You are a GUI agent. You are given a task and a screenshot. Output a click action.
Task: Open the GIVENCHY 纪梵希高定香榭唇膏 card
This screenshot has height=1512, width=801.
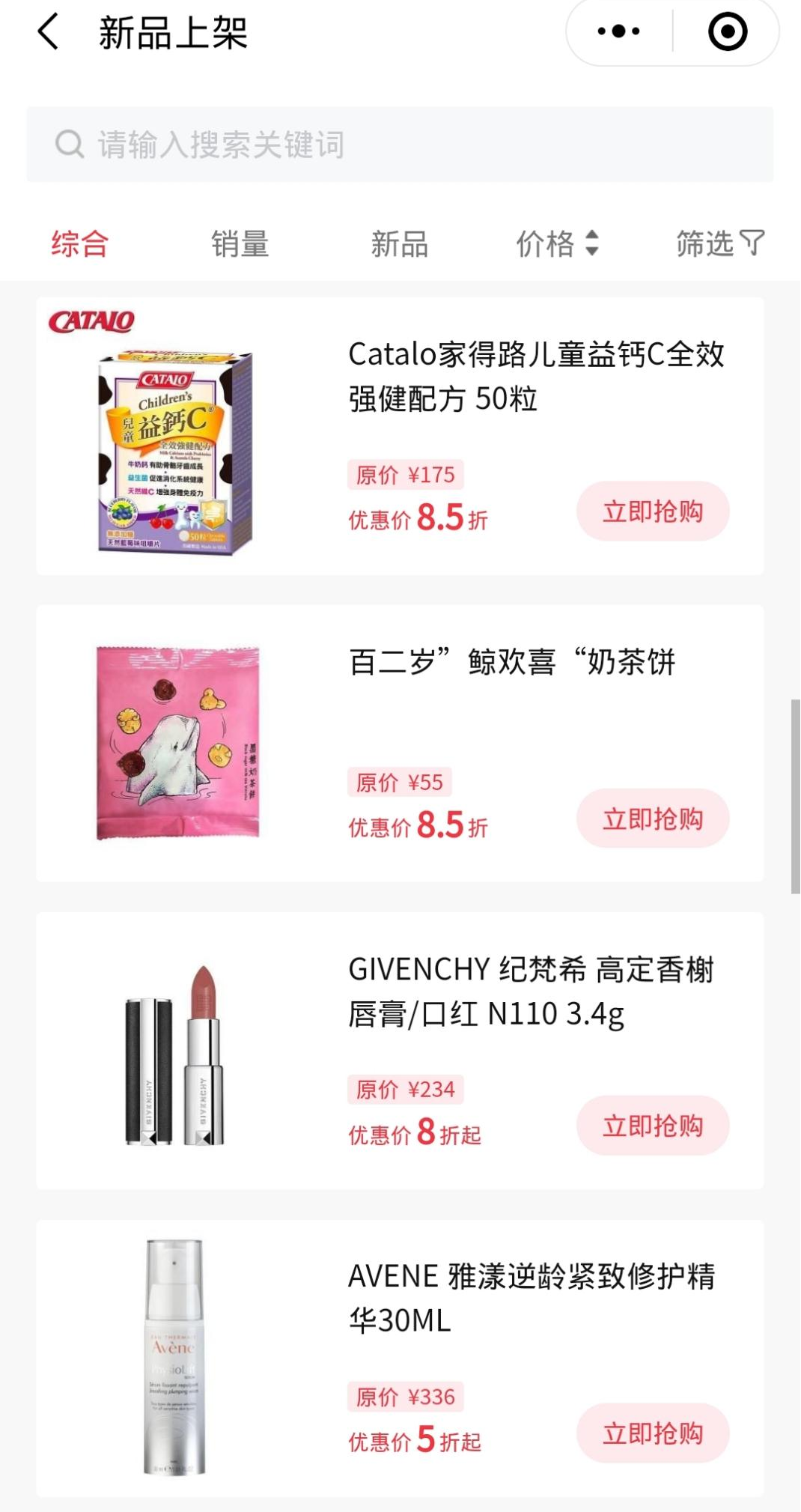(530, 992)
